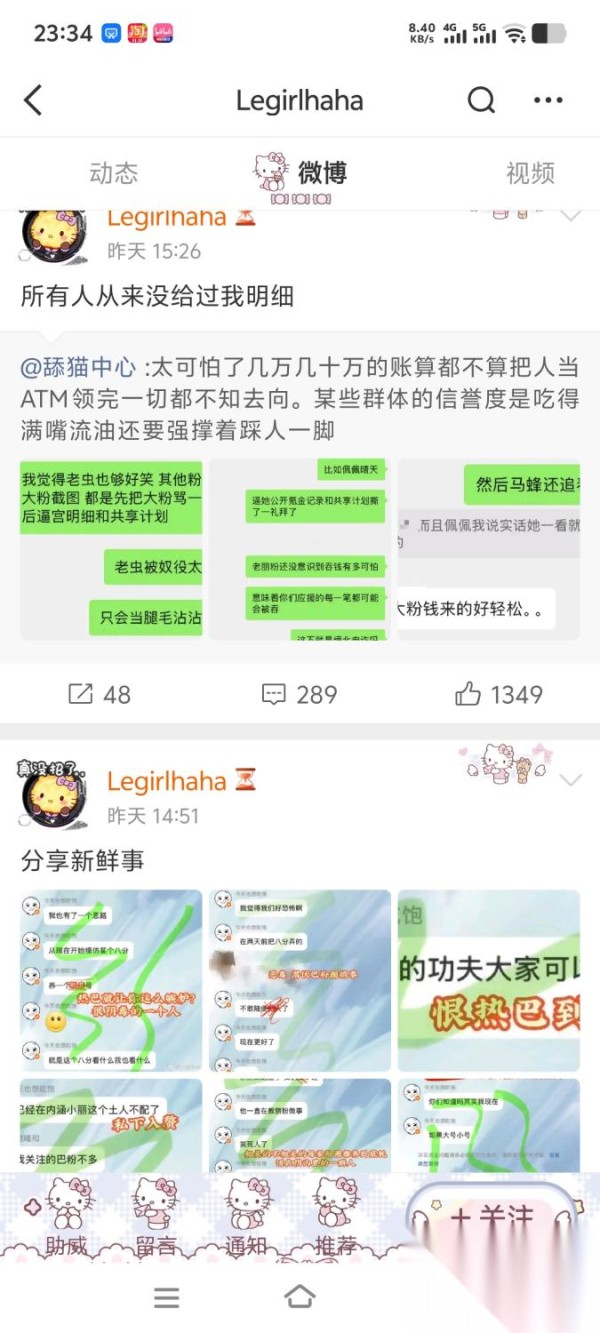Screen dimensions: 600x1333
Task: Open the system recent apps menu
Action: (x=167, y=1297)
